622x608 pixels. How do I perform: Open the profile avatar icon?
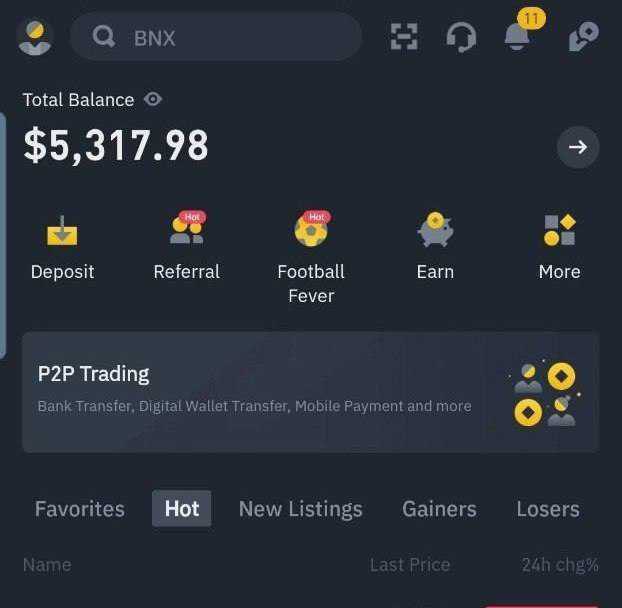pyautogui.click(x=35, y=37)
